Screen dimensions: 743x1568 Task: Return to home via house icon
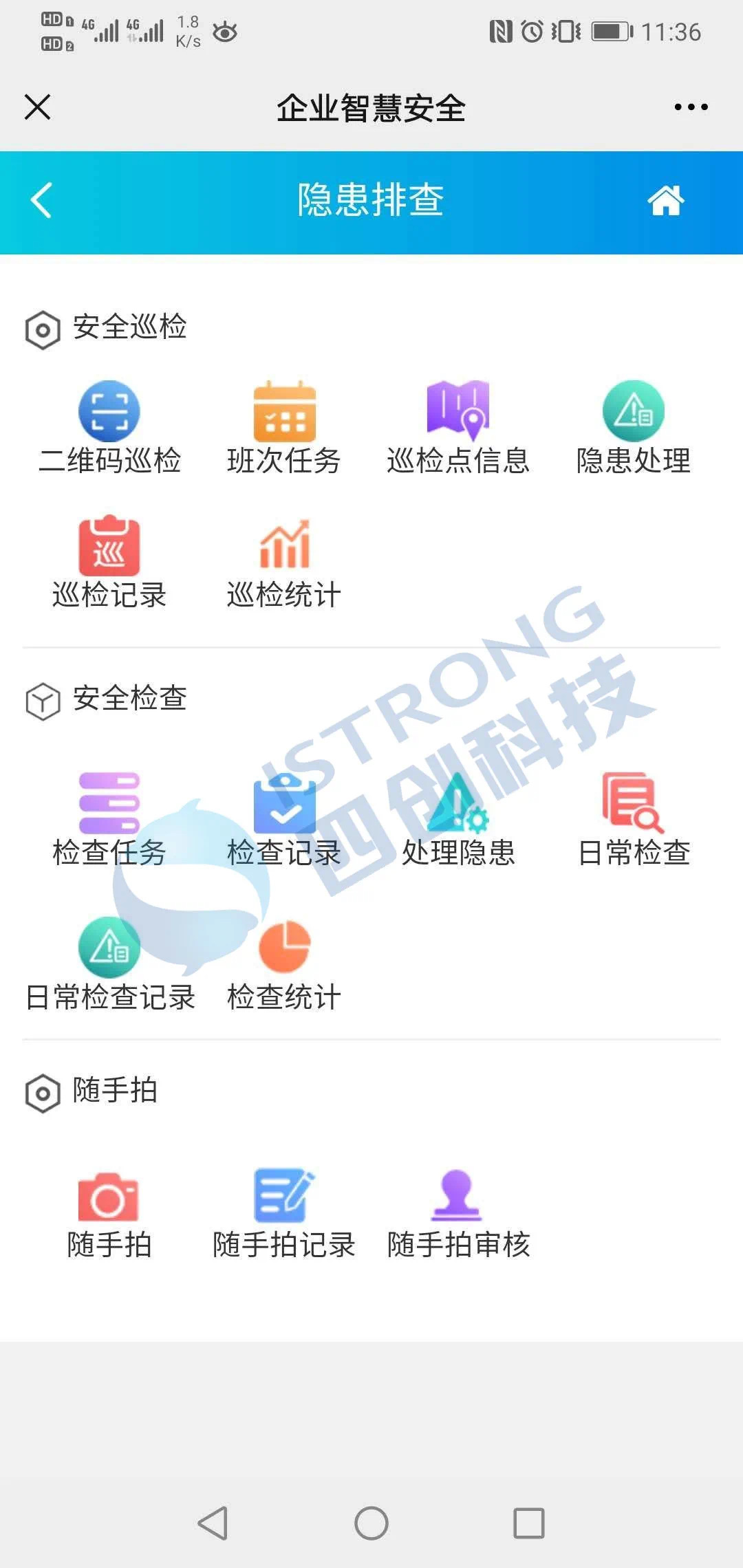pyautogui.click(x=665, y=201)
